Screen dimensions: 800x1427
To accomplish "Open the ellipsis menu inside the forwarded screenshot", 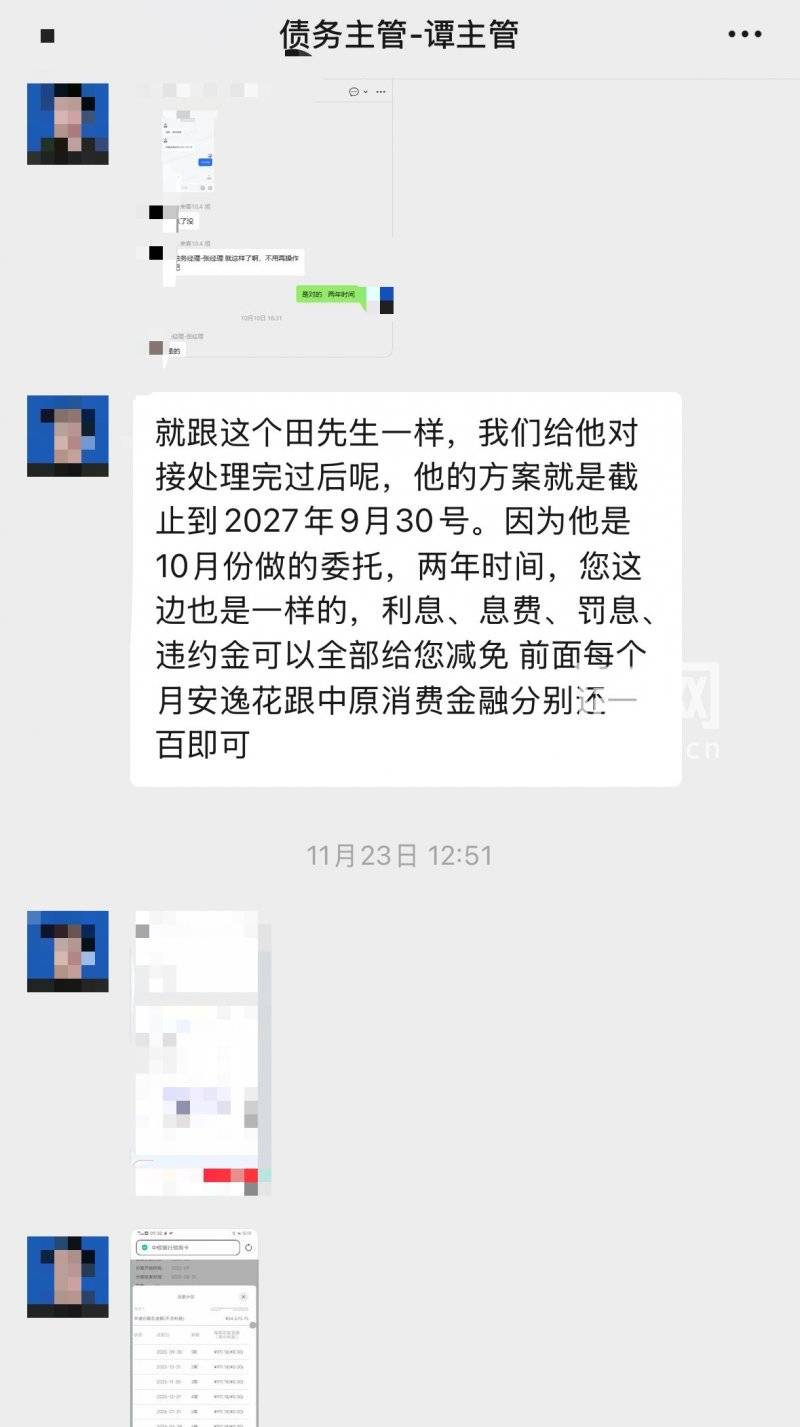I will [x=380, y=91].
